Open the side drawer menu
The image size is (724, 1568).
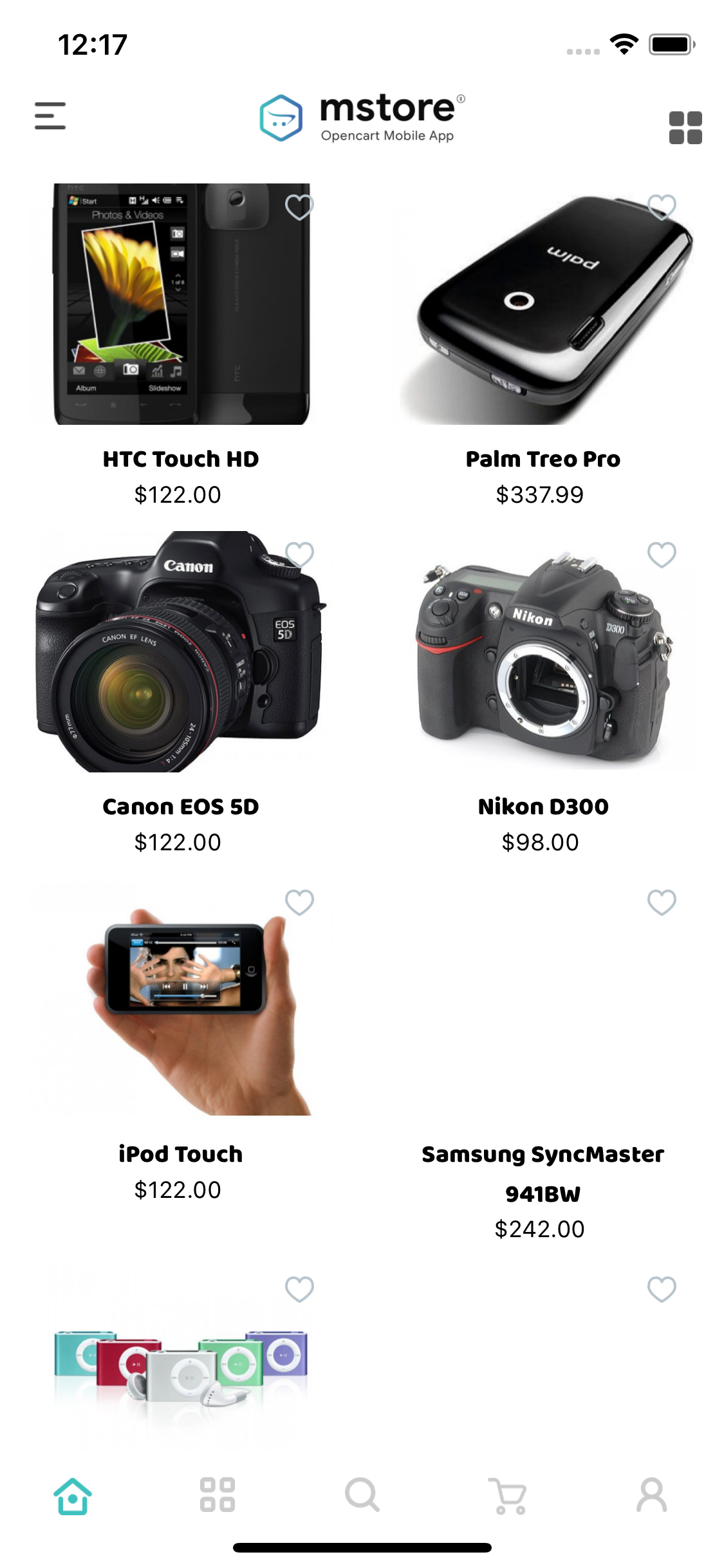(50, 116)
